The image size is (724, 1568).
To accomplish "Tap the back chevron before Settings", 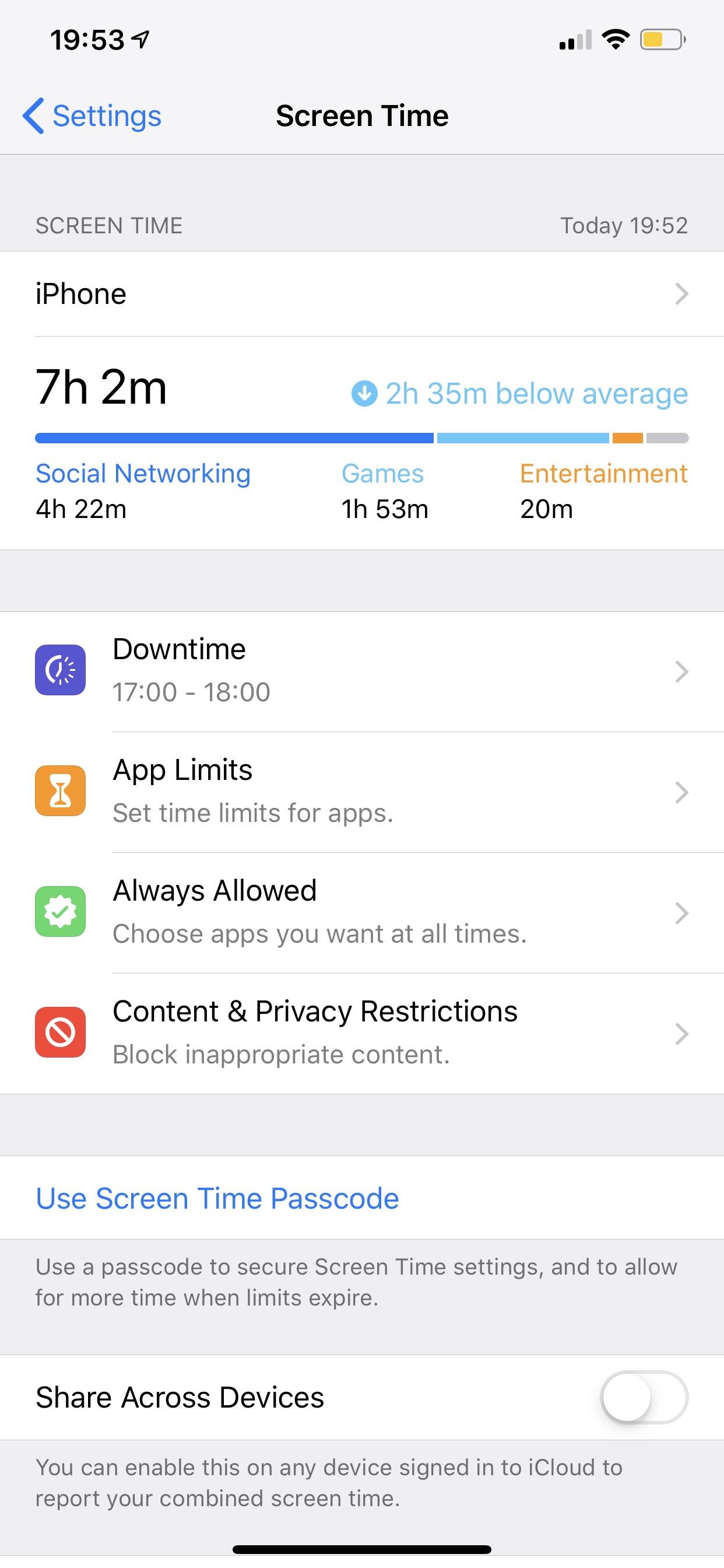I will (x=34, y=115).
